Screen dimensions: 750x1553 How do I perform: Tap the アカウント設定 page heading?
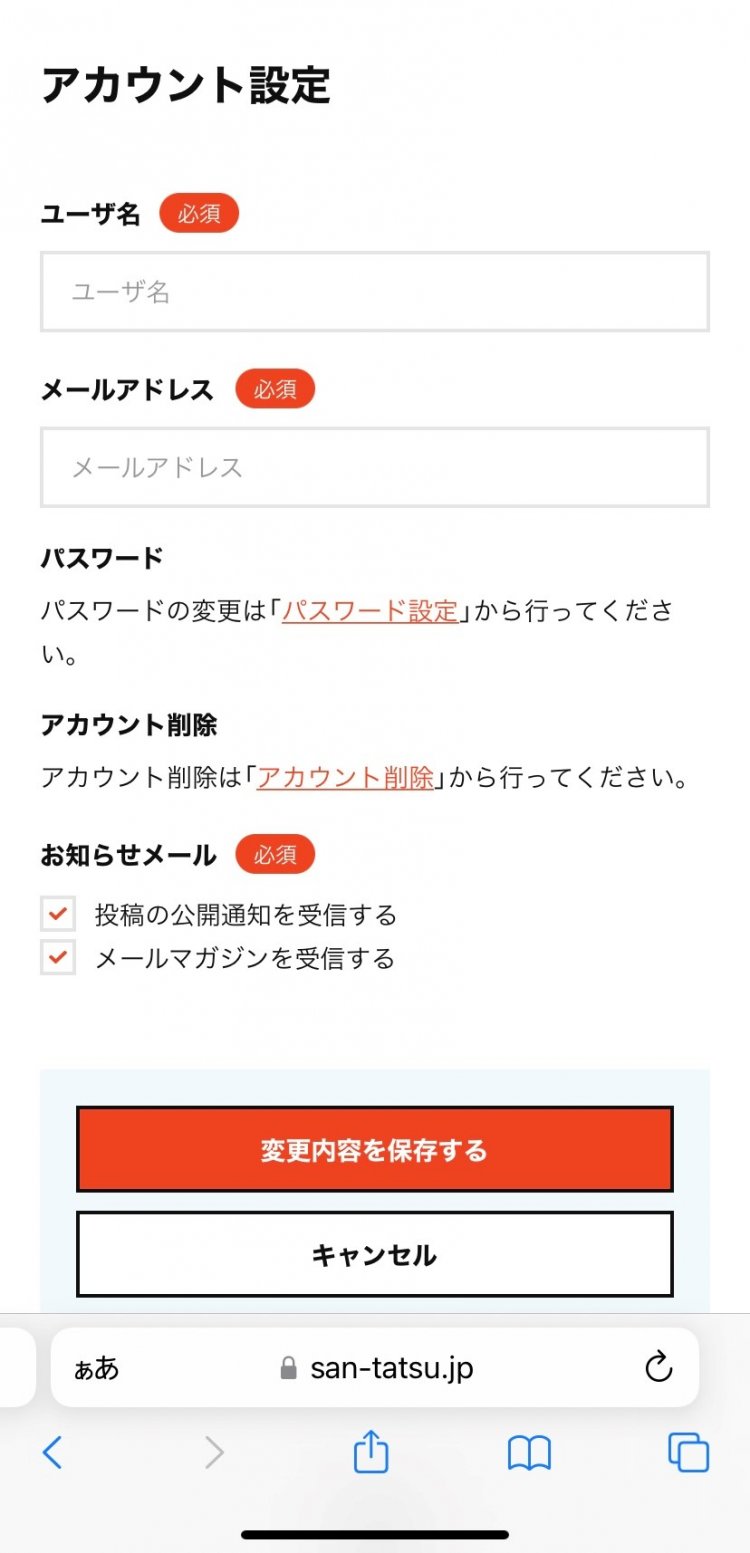coord(185,87)
